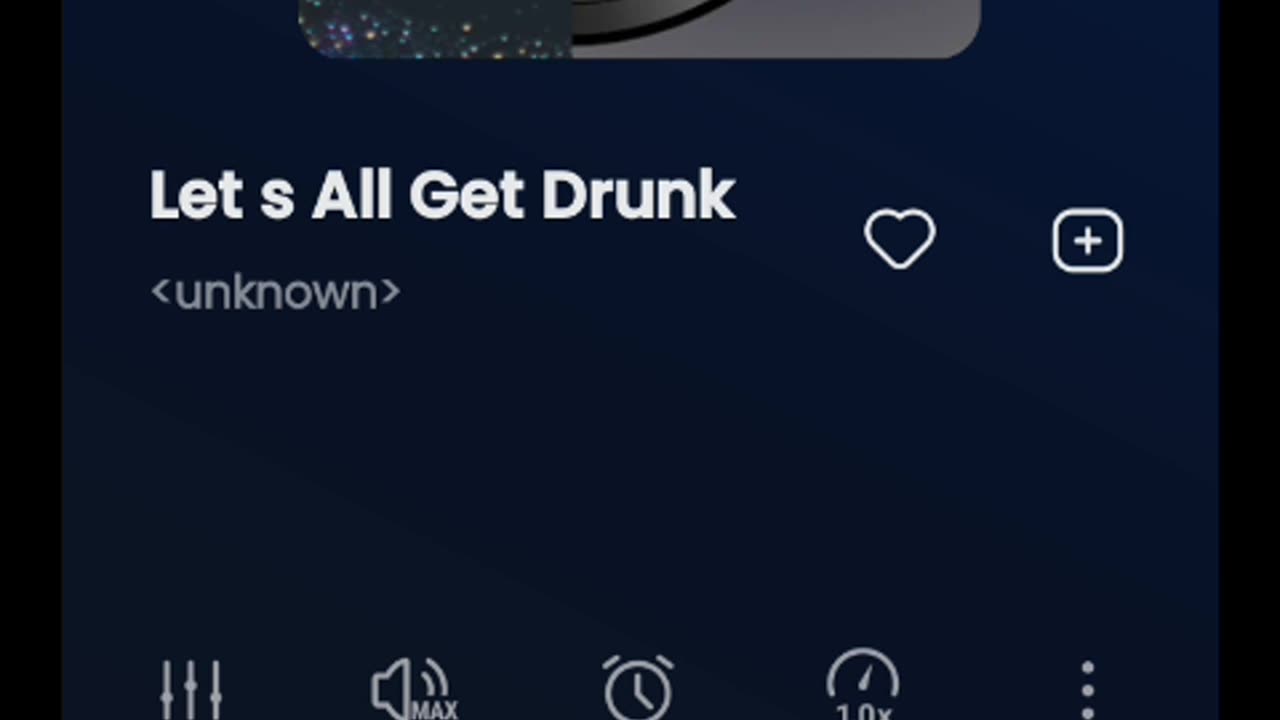Screen dimensions: 1280x720
Task: Set a sleep timer
Action: click(x=638, y=688)
